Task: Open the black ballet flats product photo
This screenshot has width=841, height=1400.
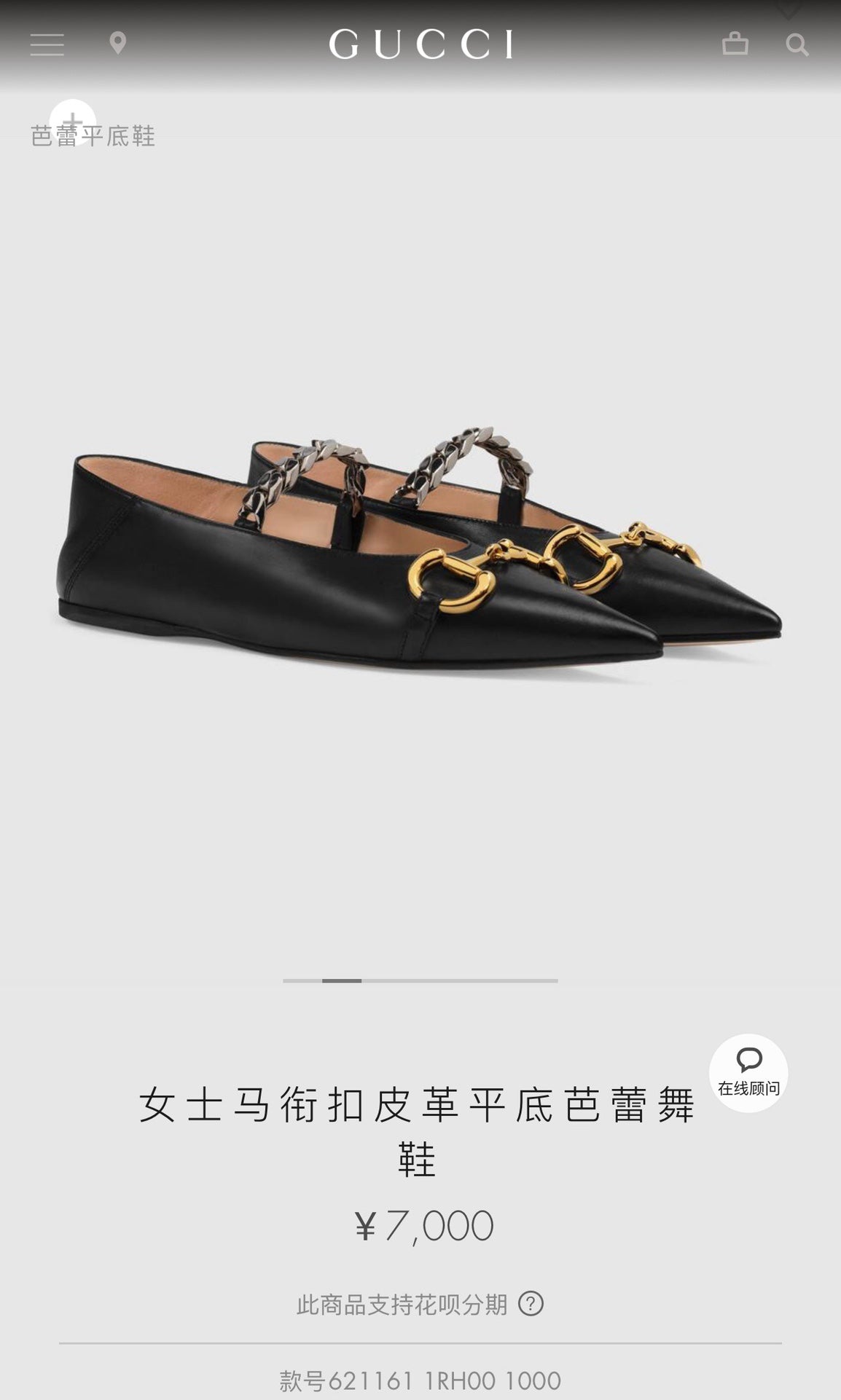Action: point(420,554)
